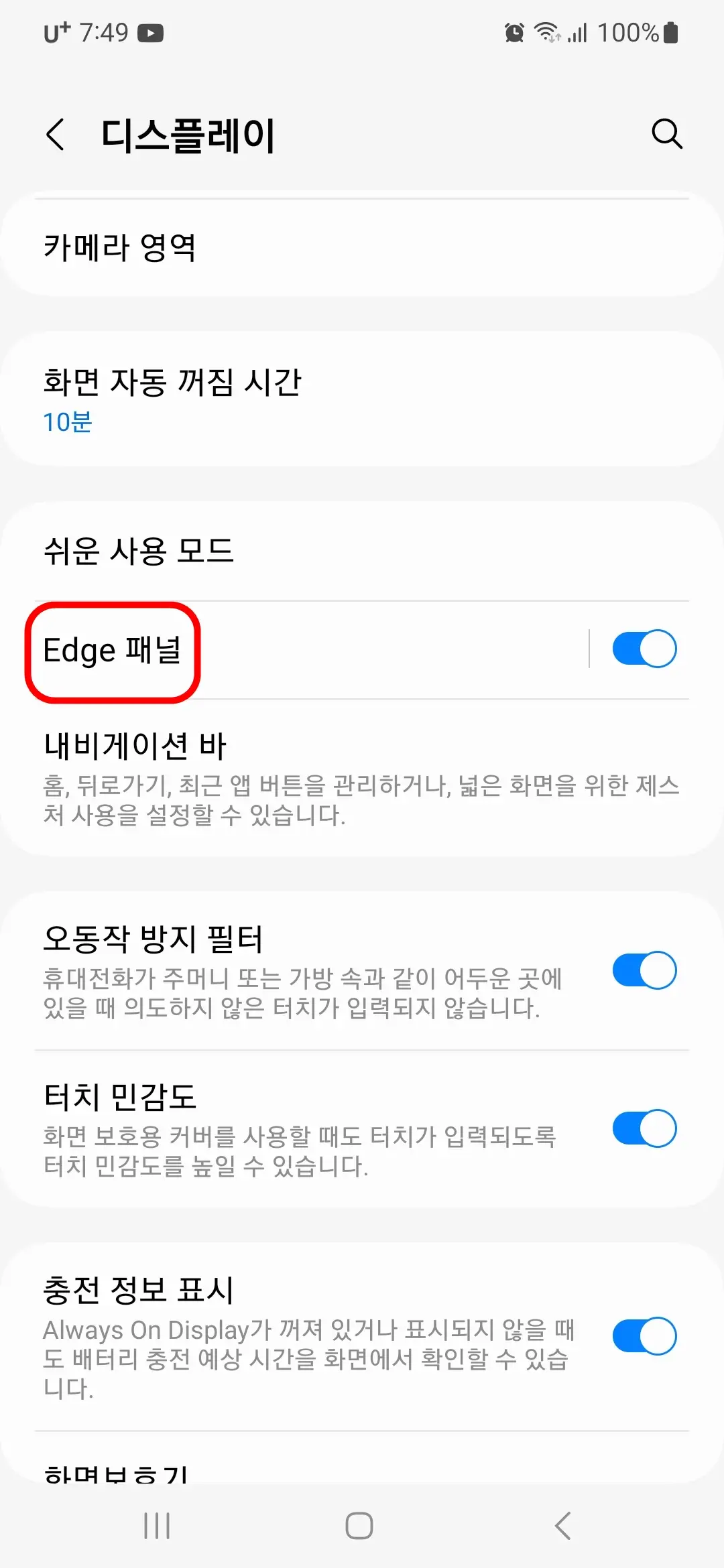Image resolution: width=724 pixels, height=1568 pixels.
Task: Turn off 오동작 방지 필터
Action: coord(645,970)
